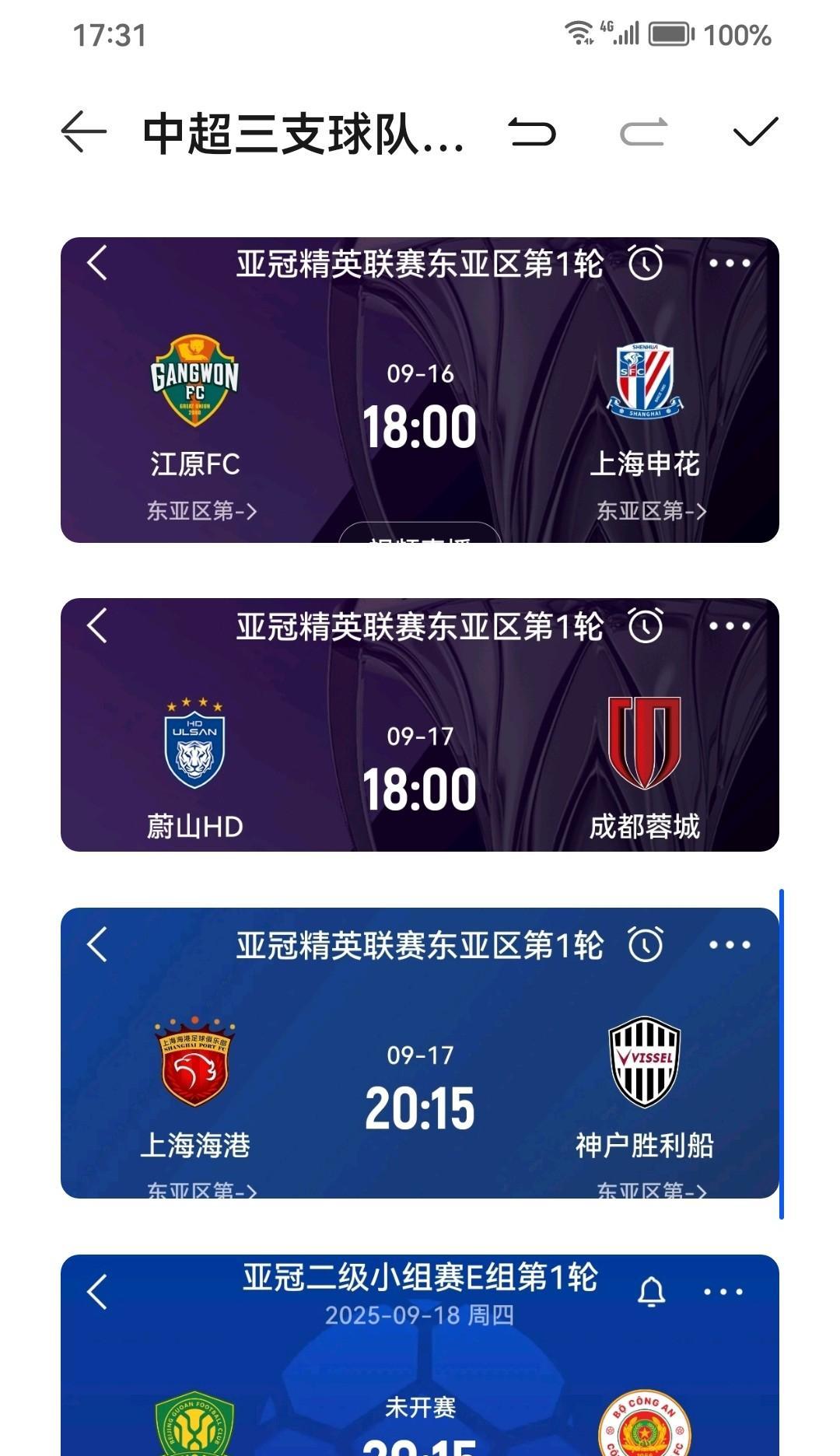Toggle the reminder clock on 上海海港 match card
This screenshot has height=1456, width=840.
646,943
